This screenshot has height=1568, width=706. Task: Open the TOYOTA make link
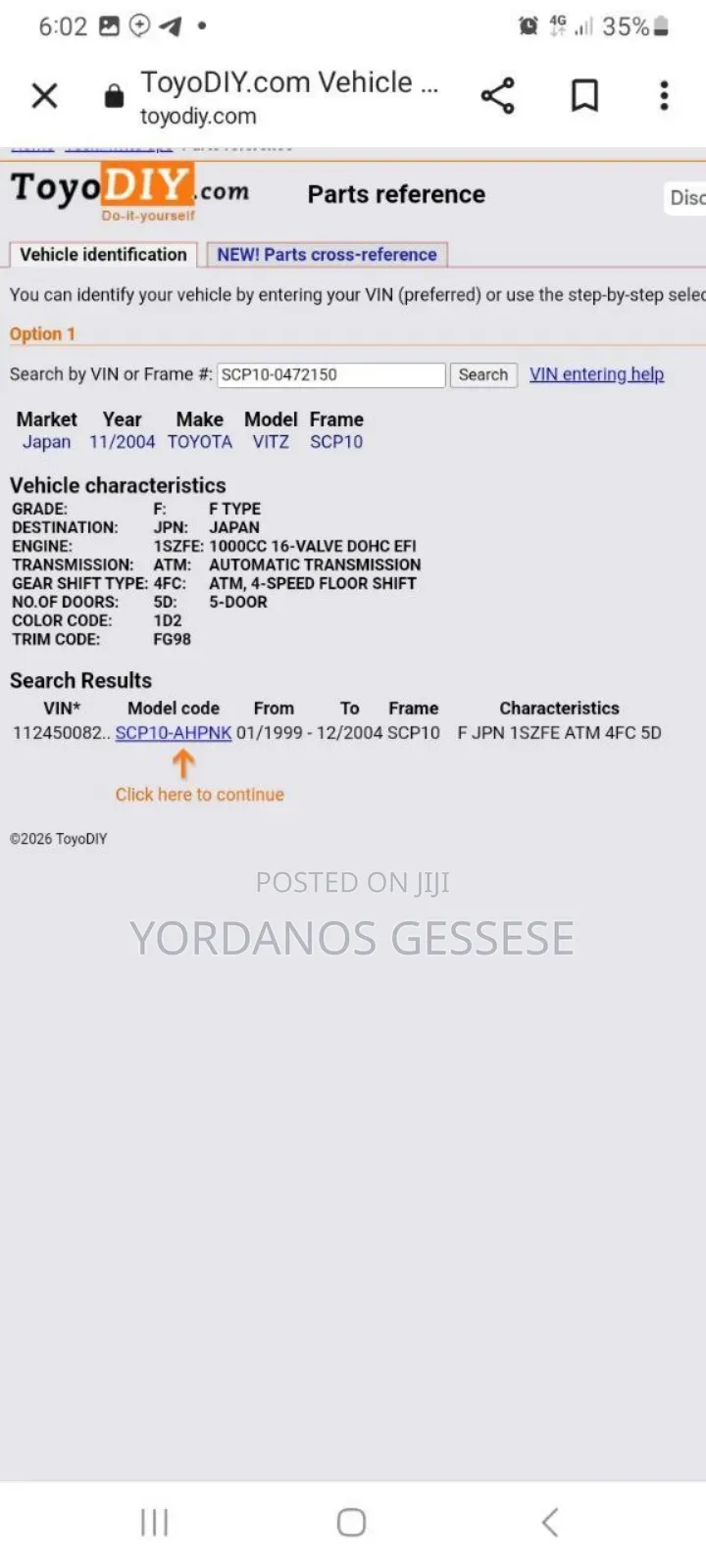point(199,442)
